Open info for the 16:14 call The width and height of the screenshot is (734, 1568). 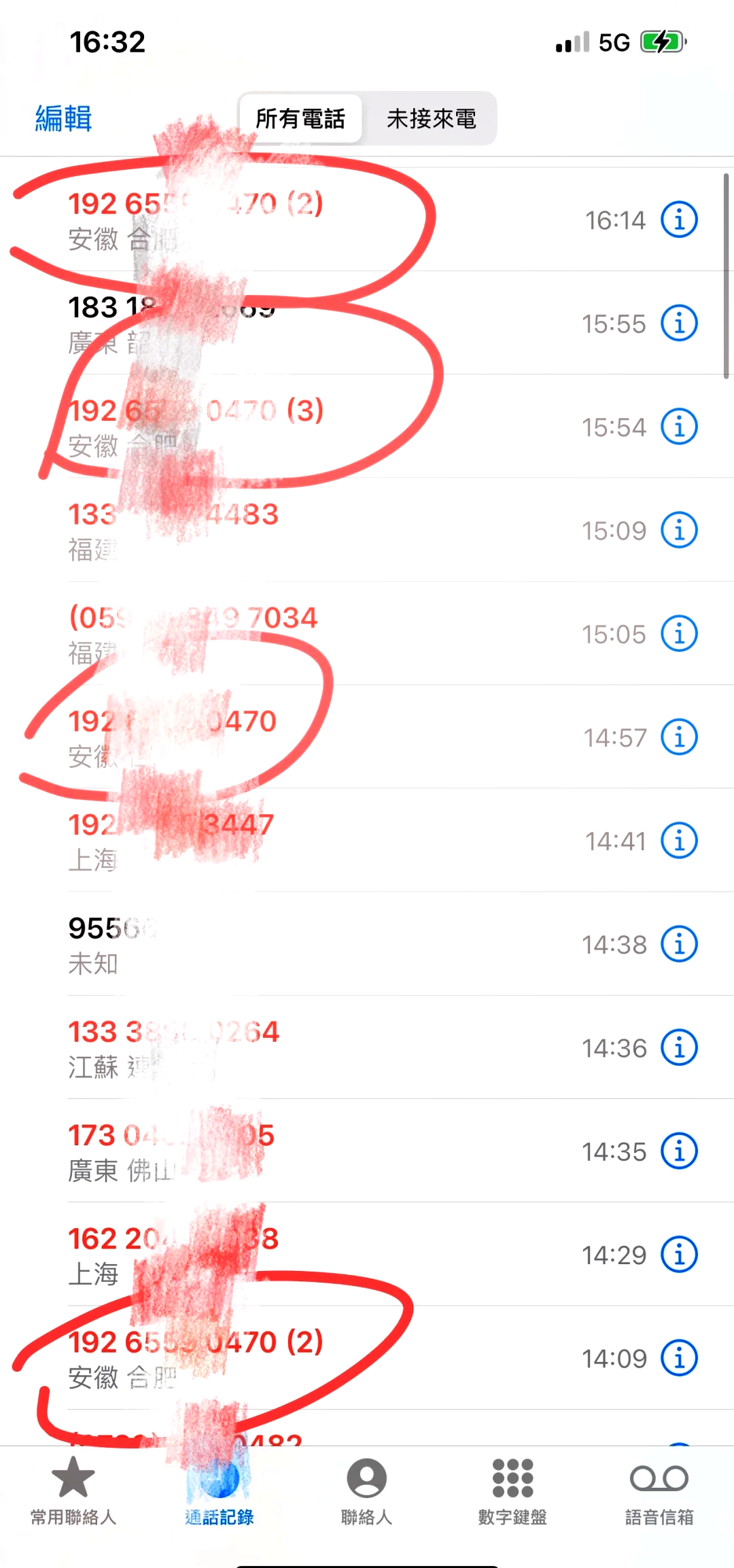click(679, 220)
